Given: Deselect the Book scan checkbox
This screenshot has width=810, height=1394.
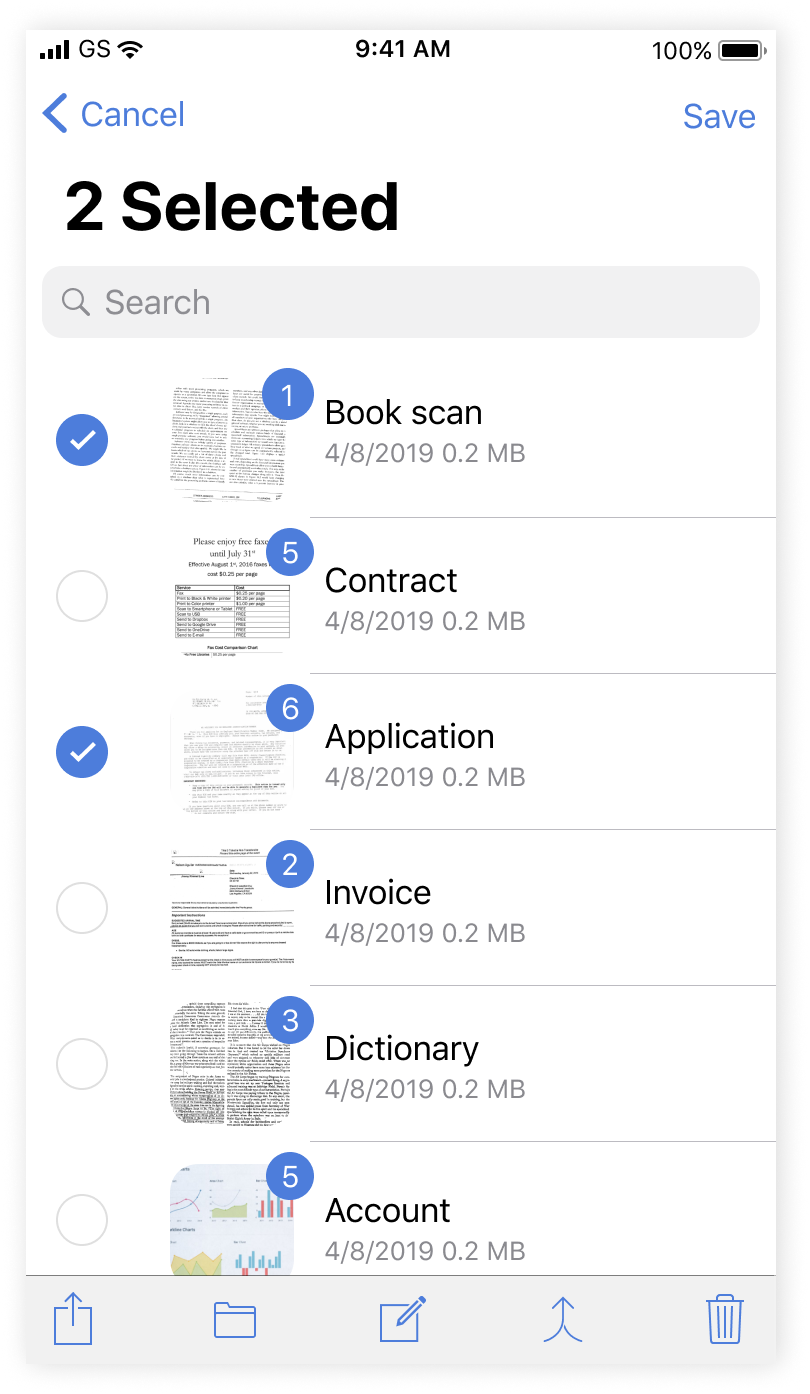Looking at the screenshot, I should 82,440.
